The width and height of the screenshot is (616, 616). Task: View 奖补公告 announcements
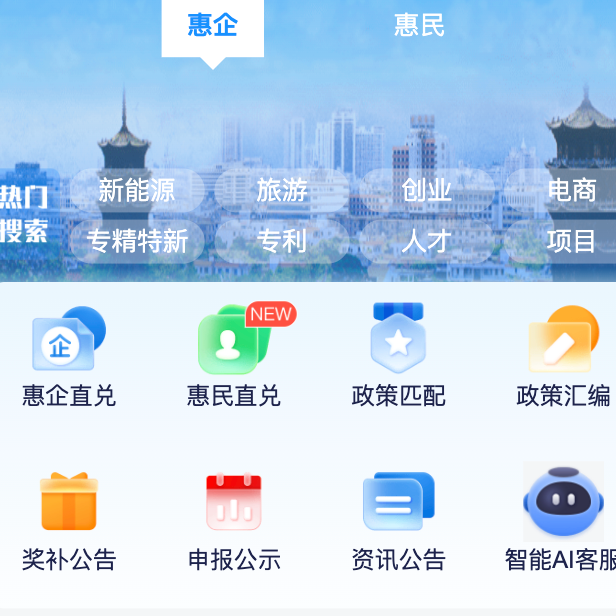click(x=69, y=520)
